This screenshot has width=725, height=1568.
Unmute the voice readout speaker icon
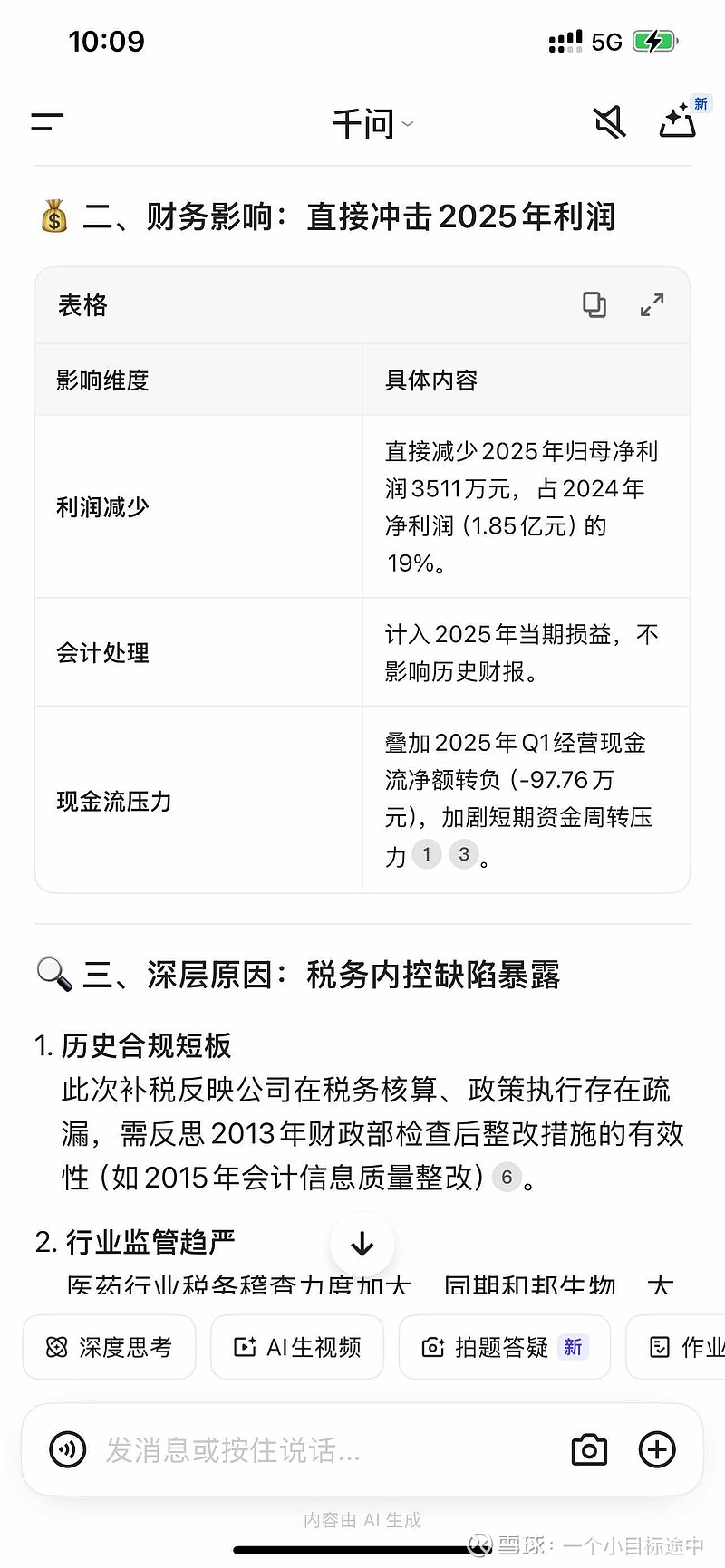point(609,121)
